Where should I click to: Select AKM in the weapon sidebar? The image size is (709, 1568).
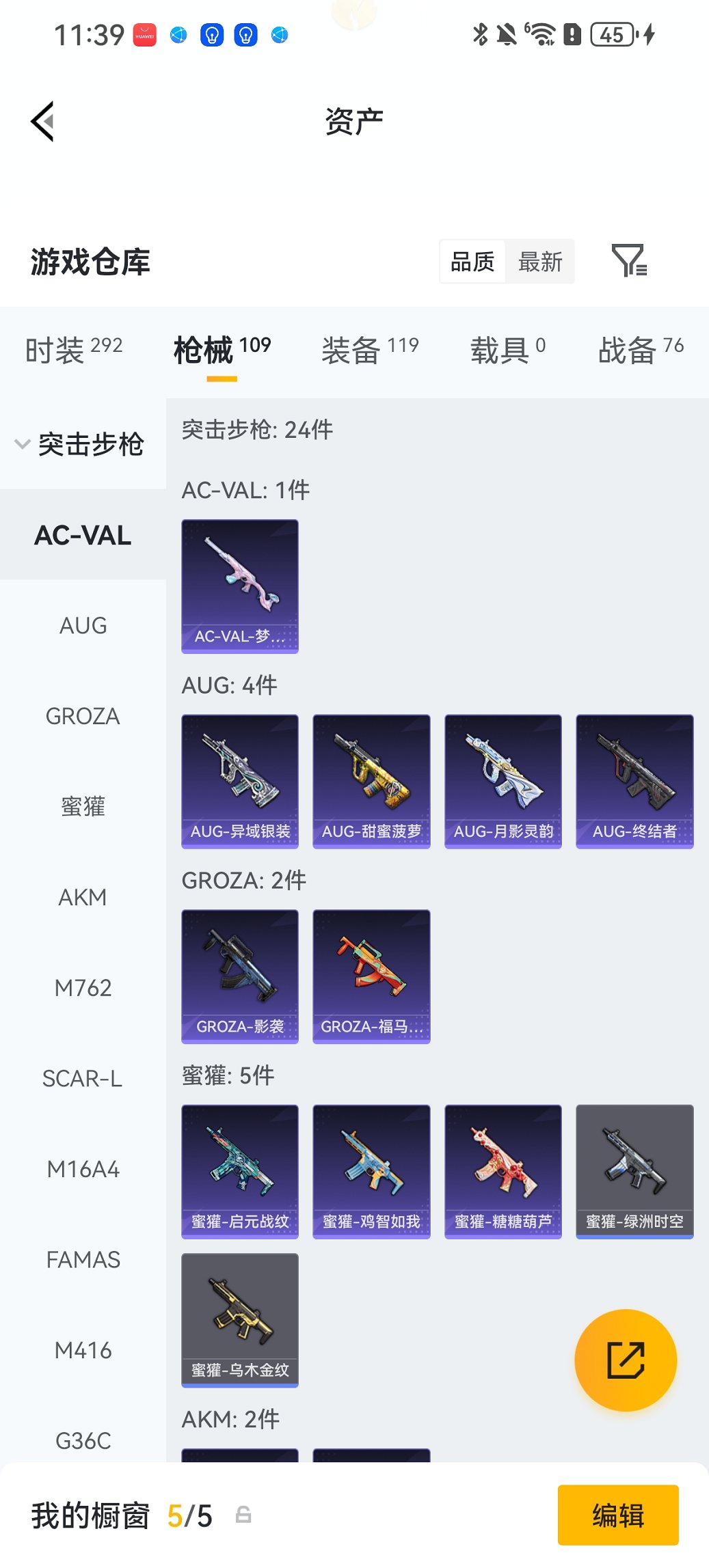83,898
